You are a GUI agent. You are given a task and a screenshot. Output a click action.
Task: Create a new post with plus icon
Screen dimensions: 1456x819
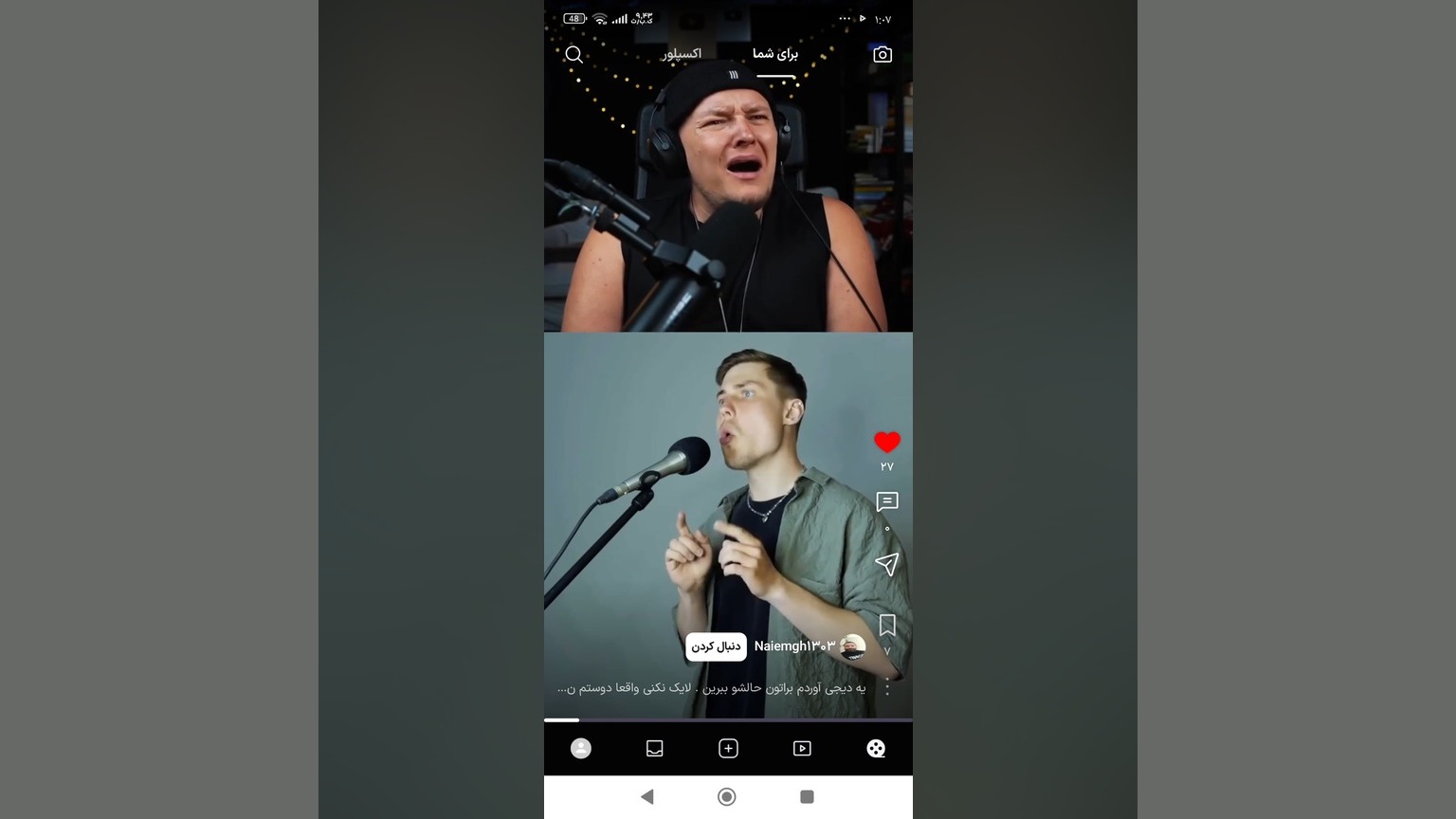coord(728,749)
